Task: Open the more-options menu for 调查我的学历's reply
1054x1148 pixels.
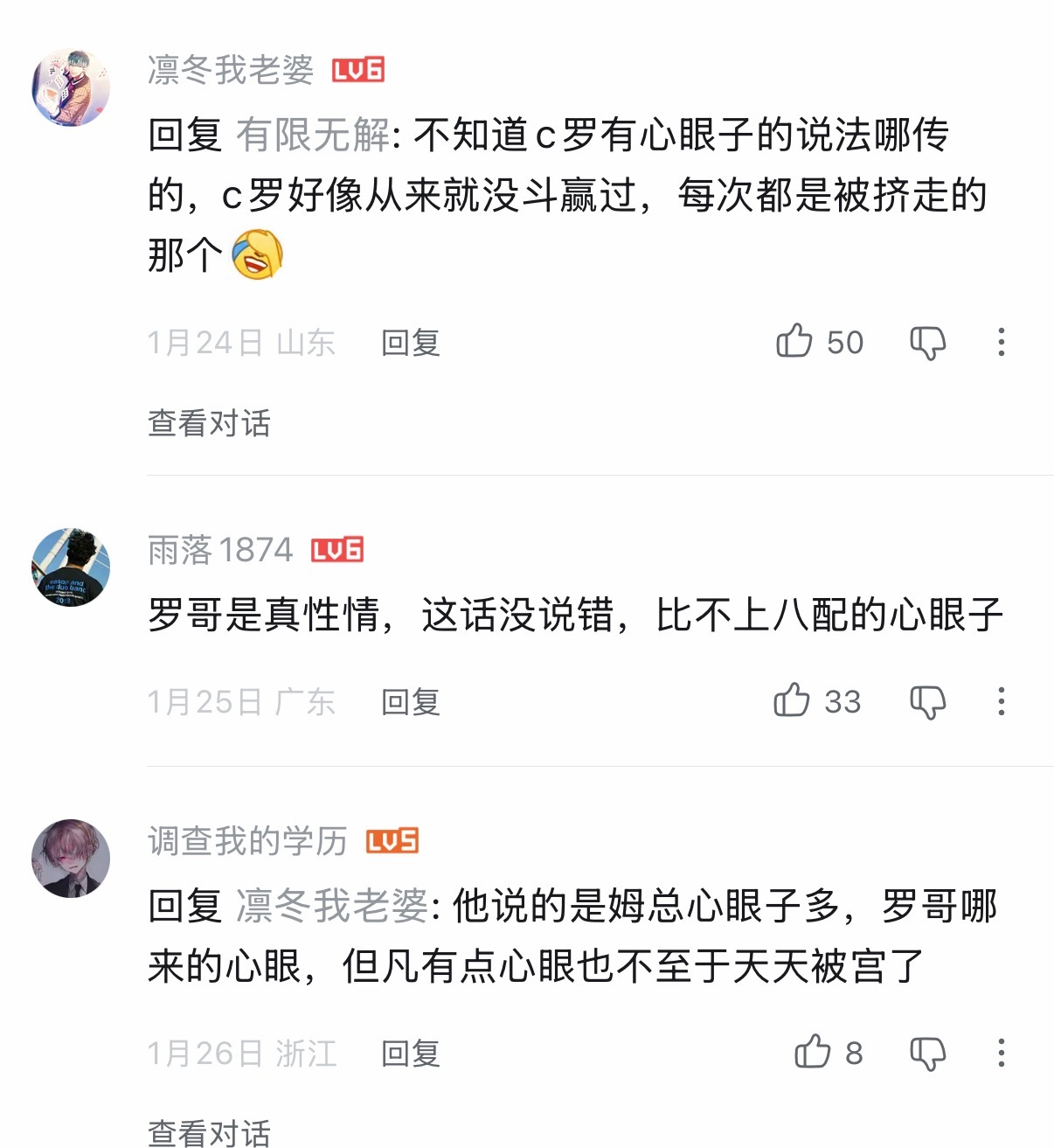Action: tap(1003, 1053)
